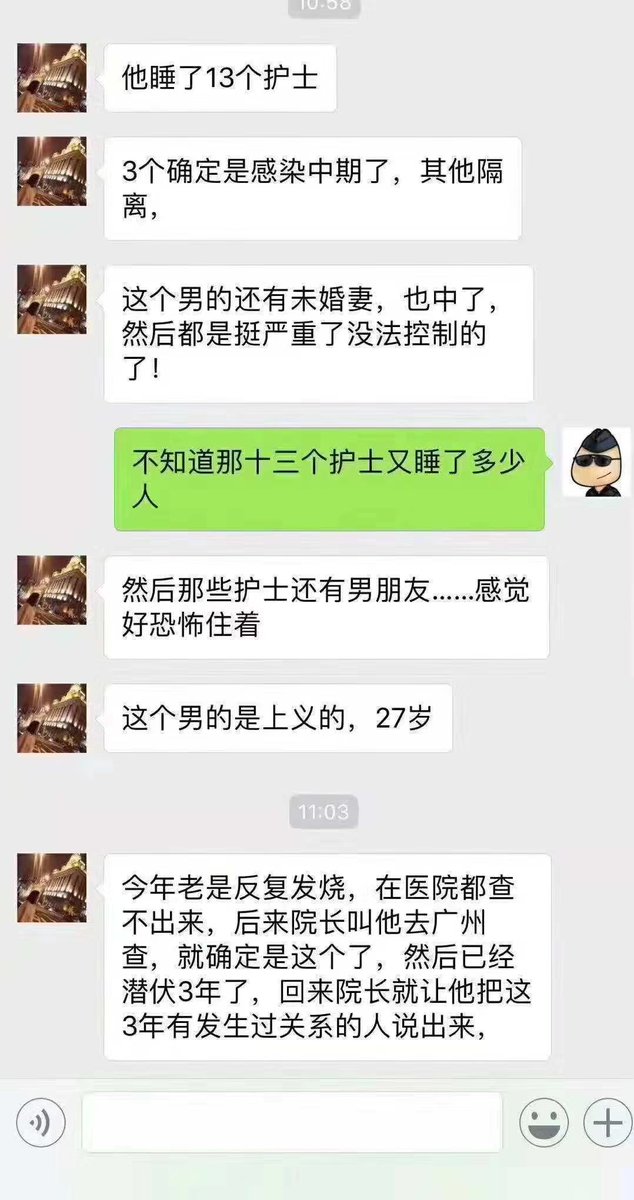This screenshot has height=1200, width=634.
Task: Focus the message text input field
Action: tap(291, 1123)
